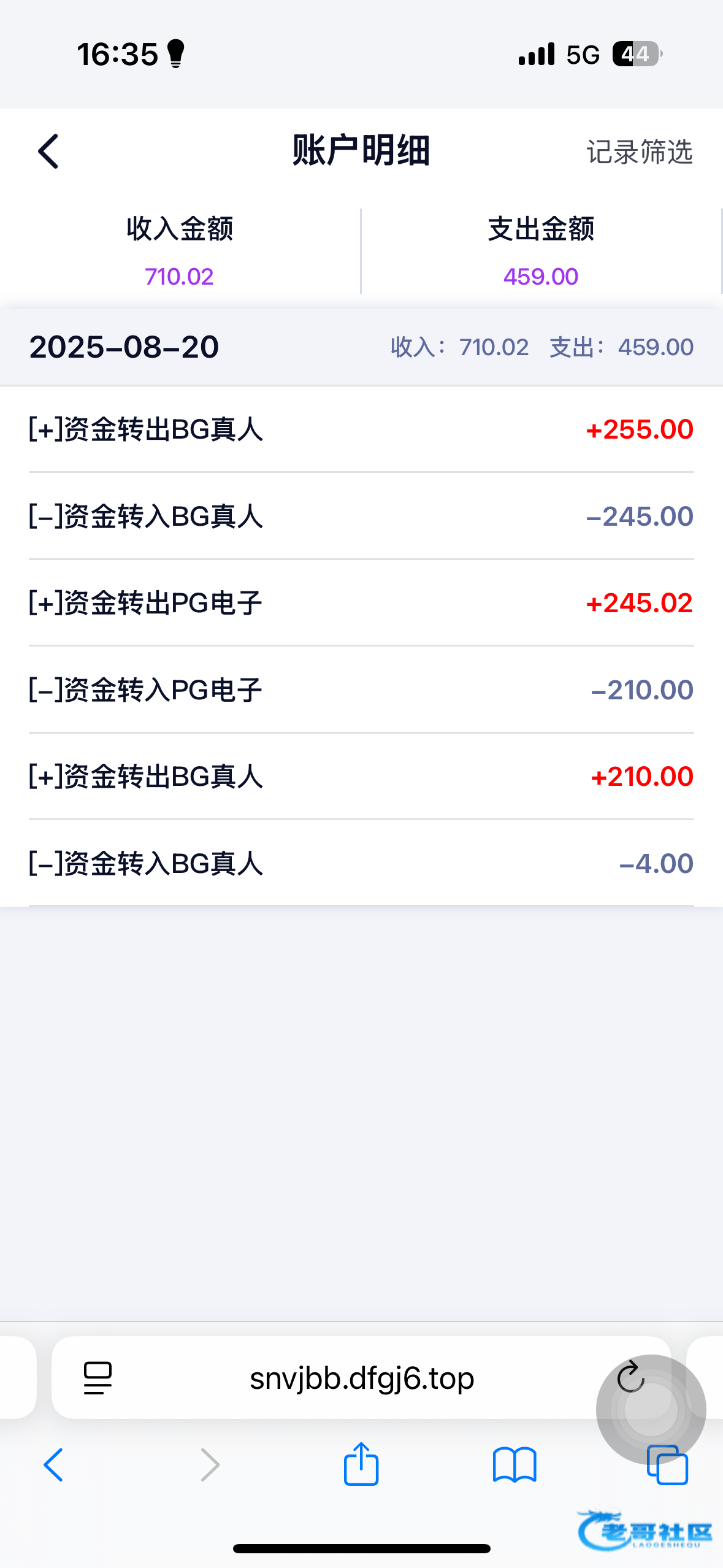Tap the snvjbb.dfgj6.top address bar

pos(362,1378)
